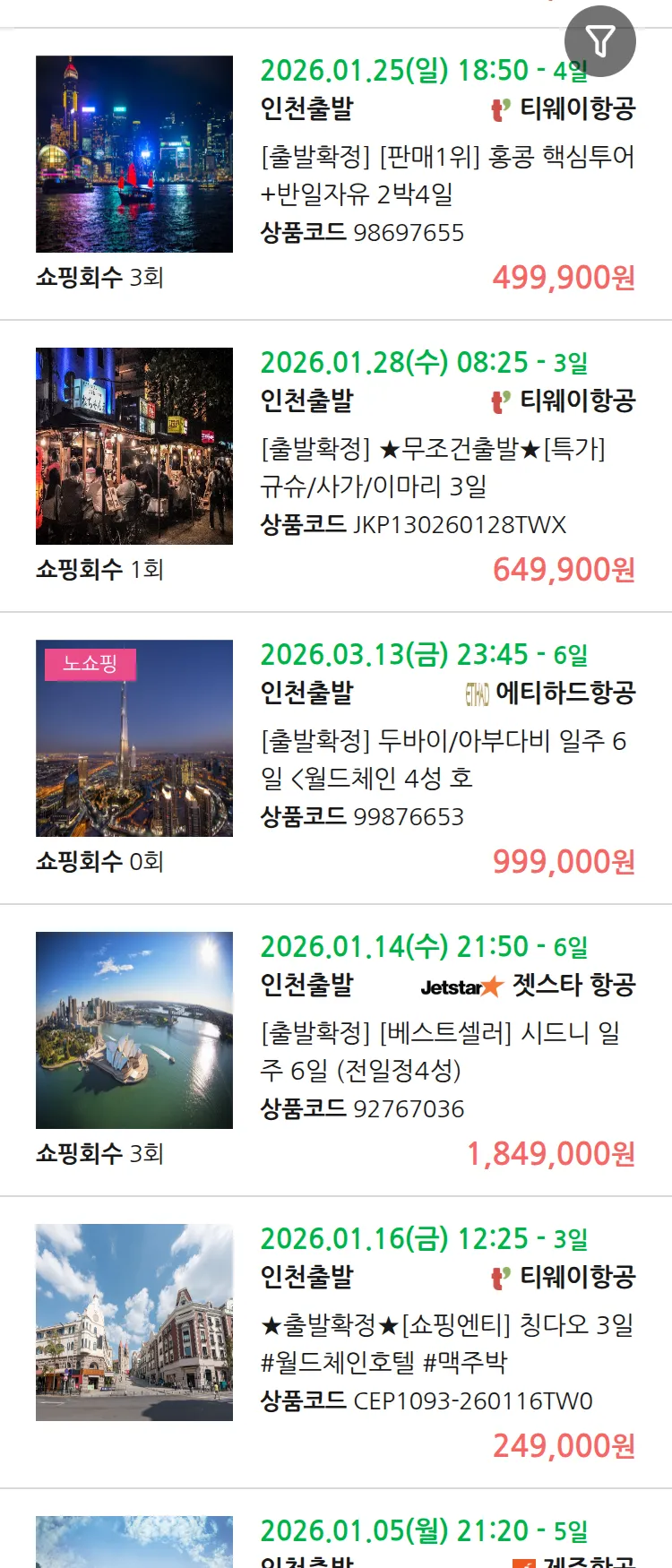
Task: Open the Qingdao 3-day shopping package
Action: [446, 1343]
